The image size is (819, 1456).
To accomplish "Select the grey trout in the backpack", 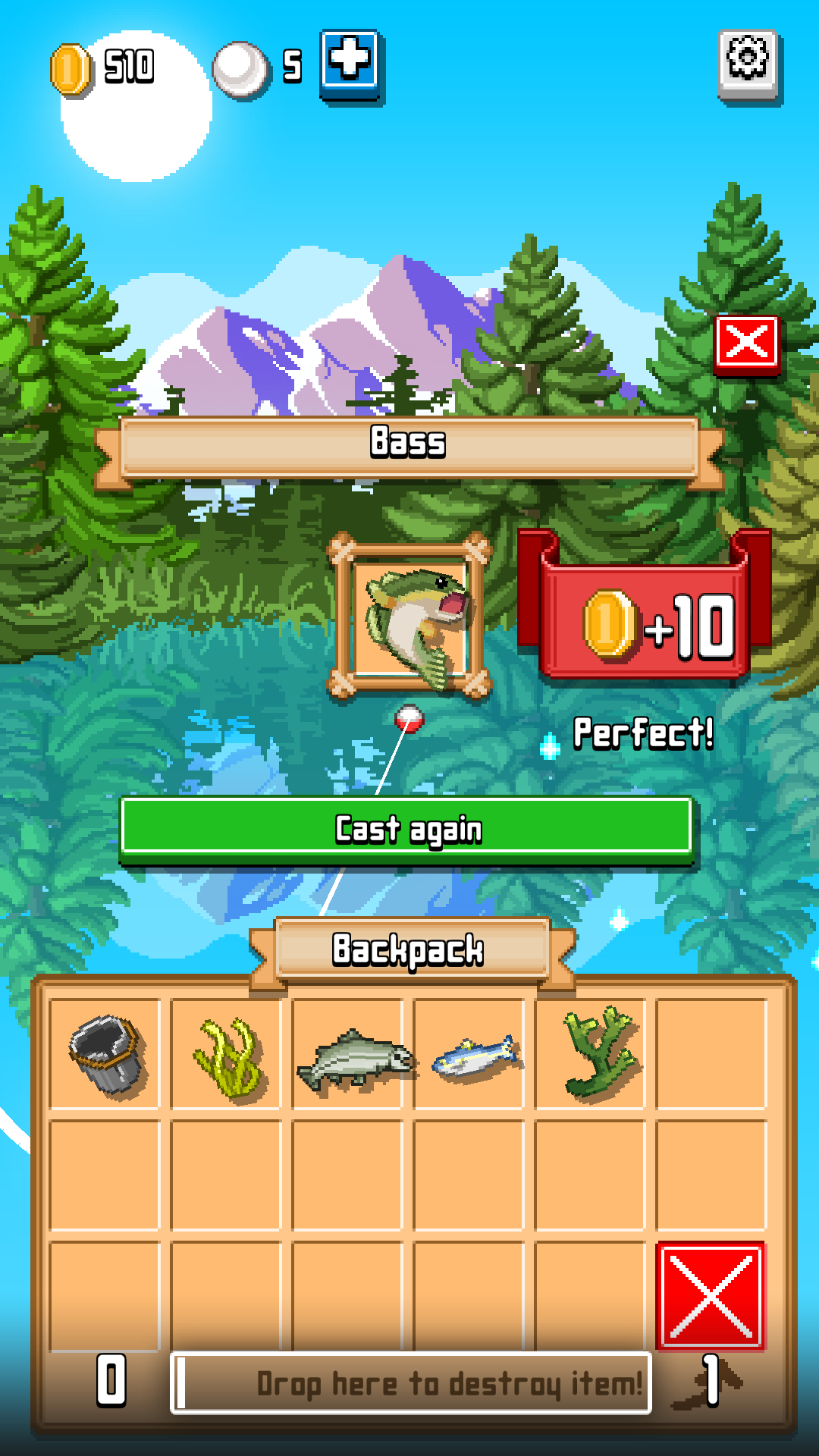I will pyautogui.click(x=355, y=1060).
